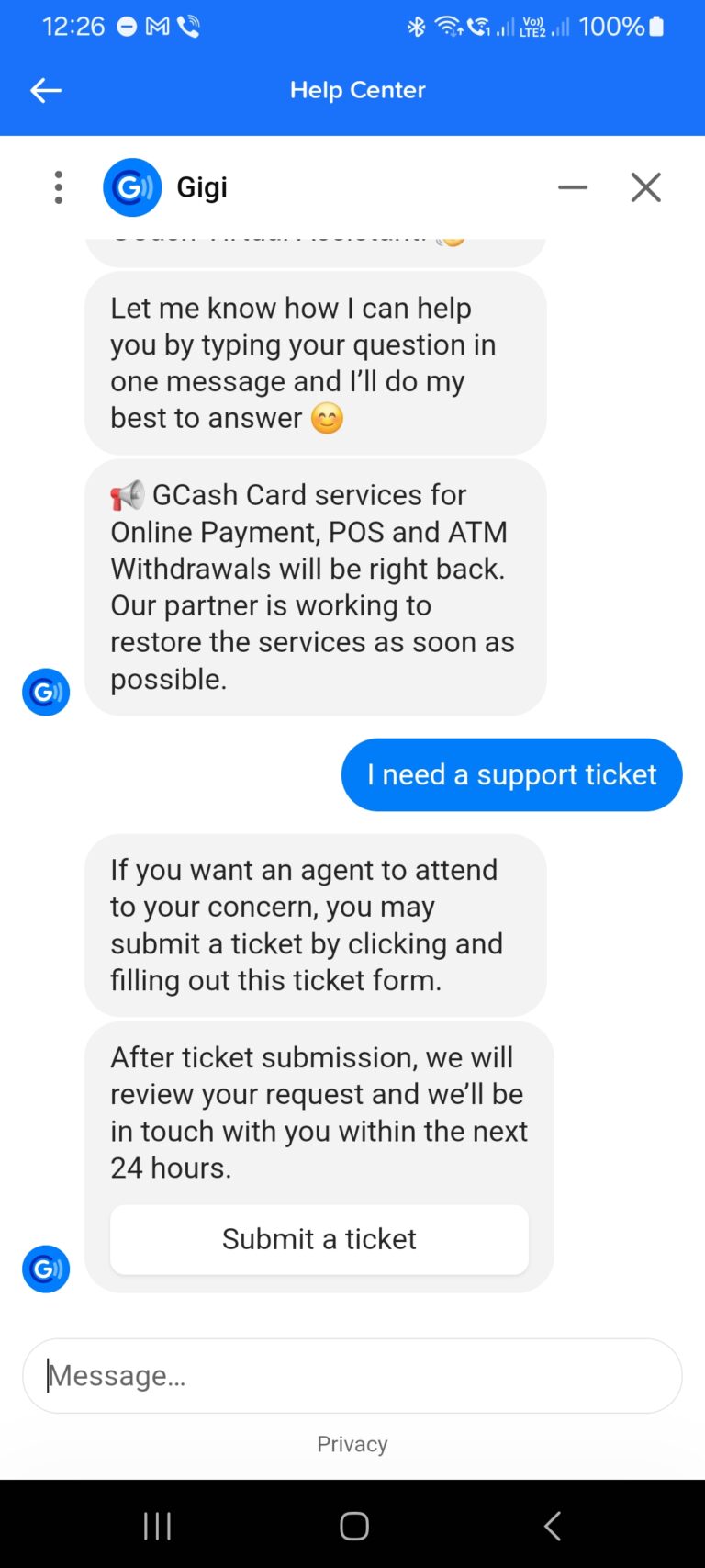Tap the back arrow to leave Help Center
Viewport: 705px width, 1568px height.
[45, 89]
